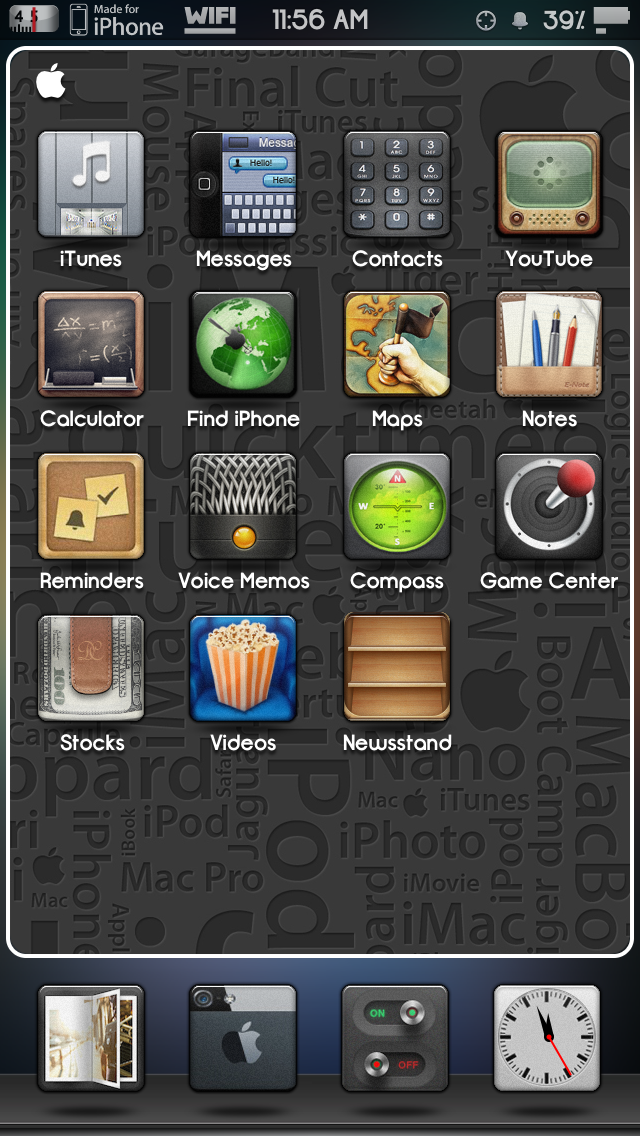This screenshot has height=1136, width=640.
Task: Open the Calculator app
Action: (91, 345)
